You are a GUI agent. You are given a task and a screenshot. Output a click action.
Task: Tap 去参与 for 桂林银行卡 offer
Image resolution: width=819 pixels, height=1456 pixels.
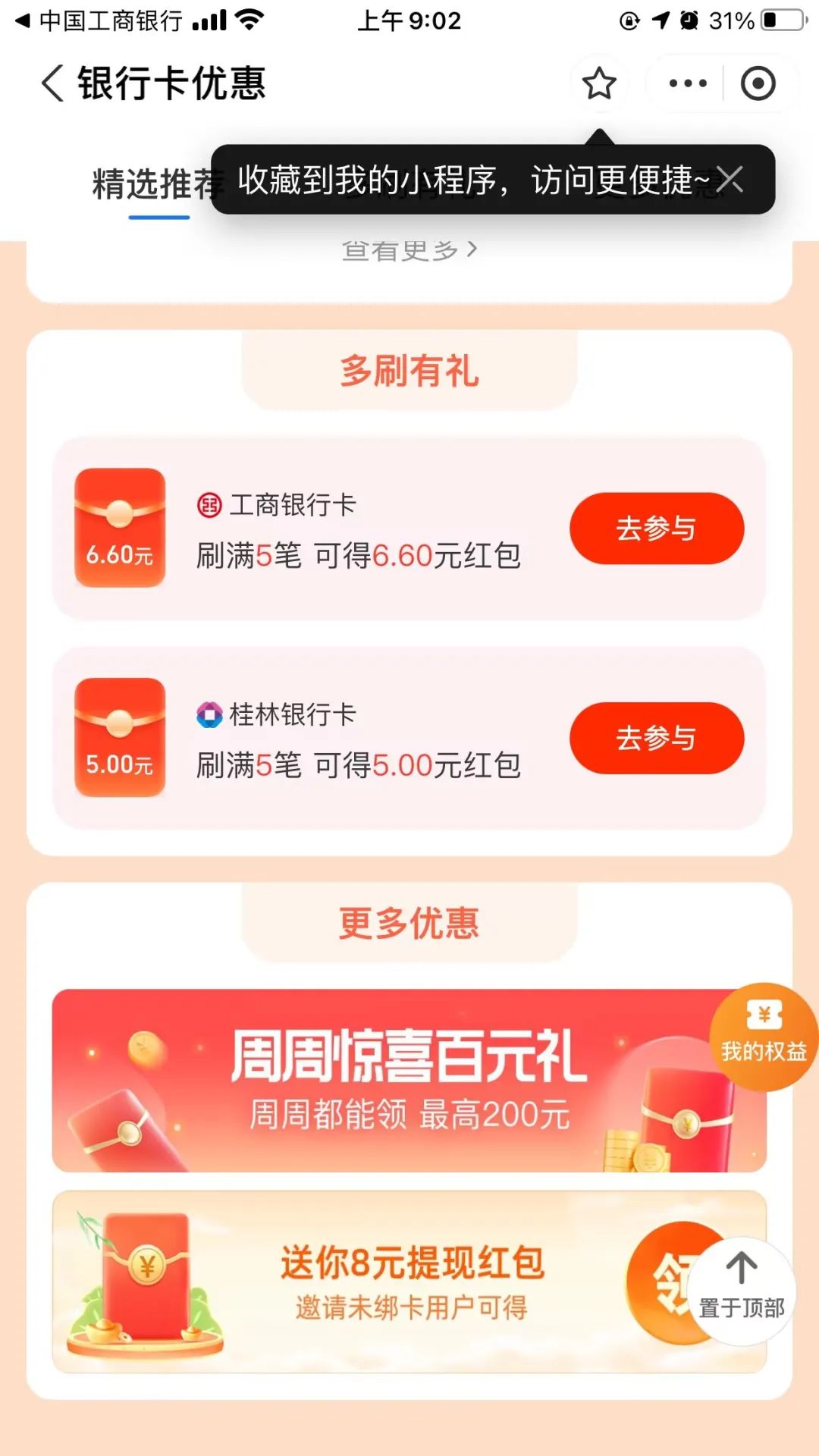point(657,738)
